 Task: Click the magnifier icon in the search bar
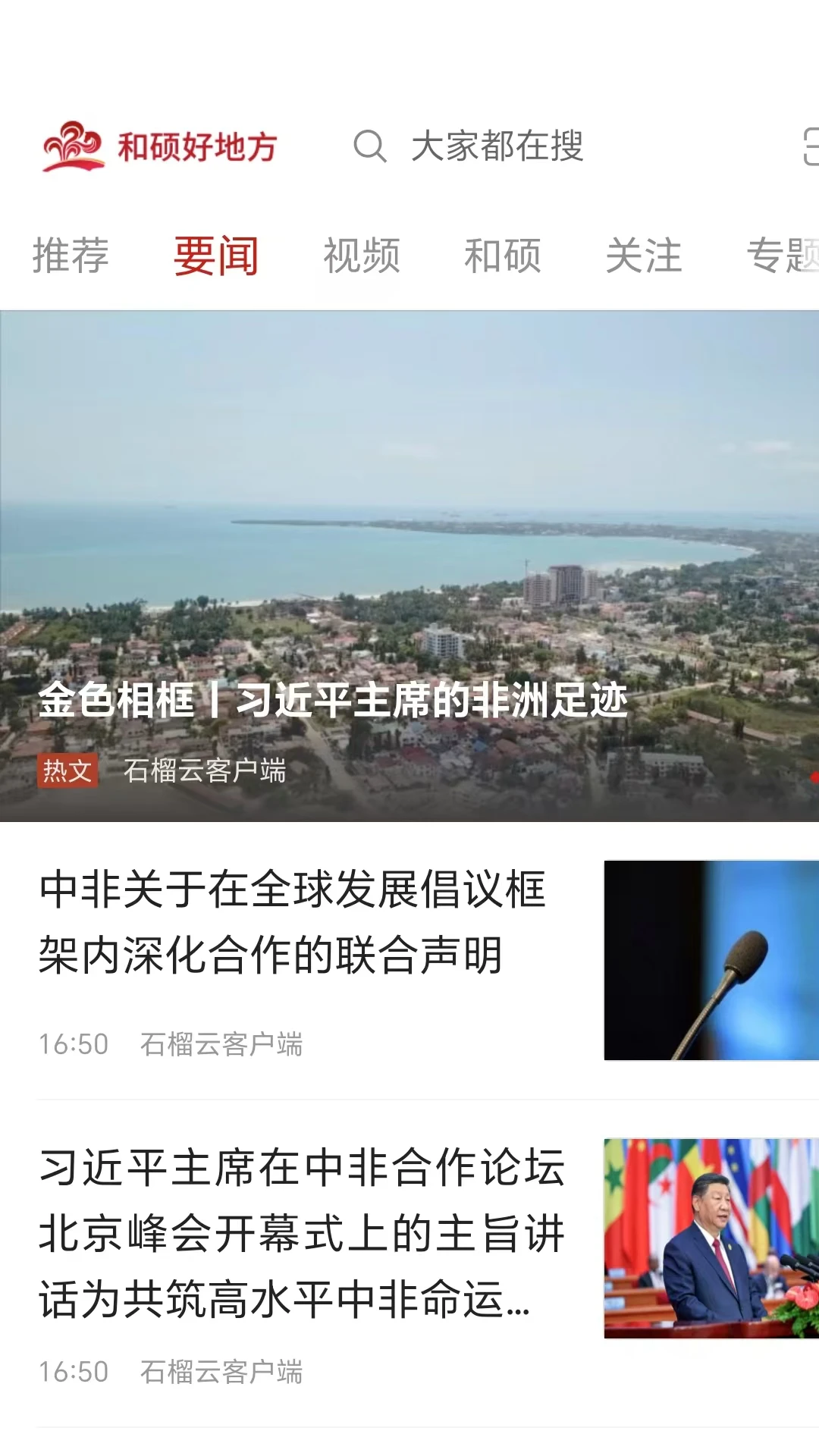pyautogui.click(x=370, y=149)
